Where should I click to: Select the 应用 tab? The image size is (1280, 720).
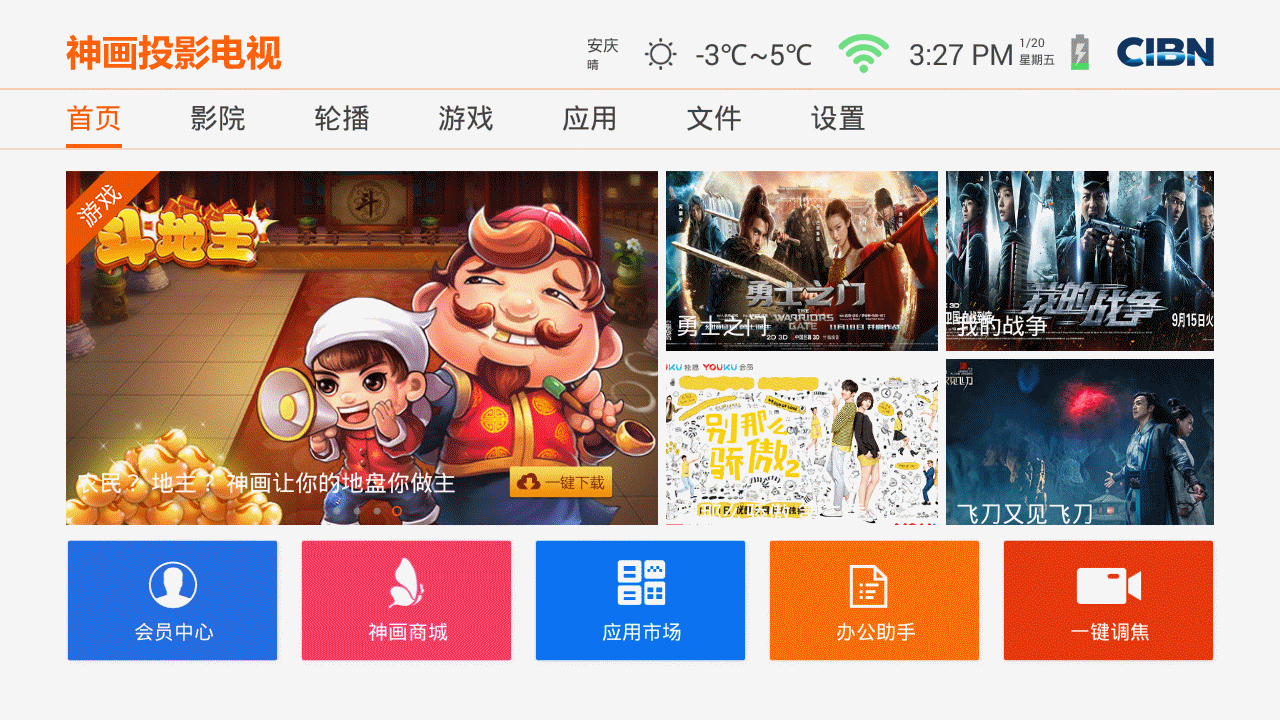click(x=590, y=118)
